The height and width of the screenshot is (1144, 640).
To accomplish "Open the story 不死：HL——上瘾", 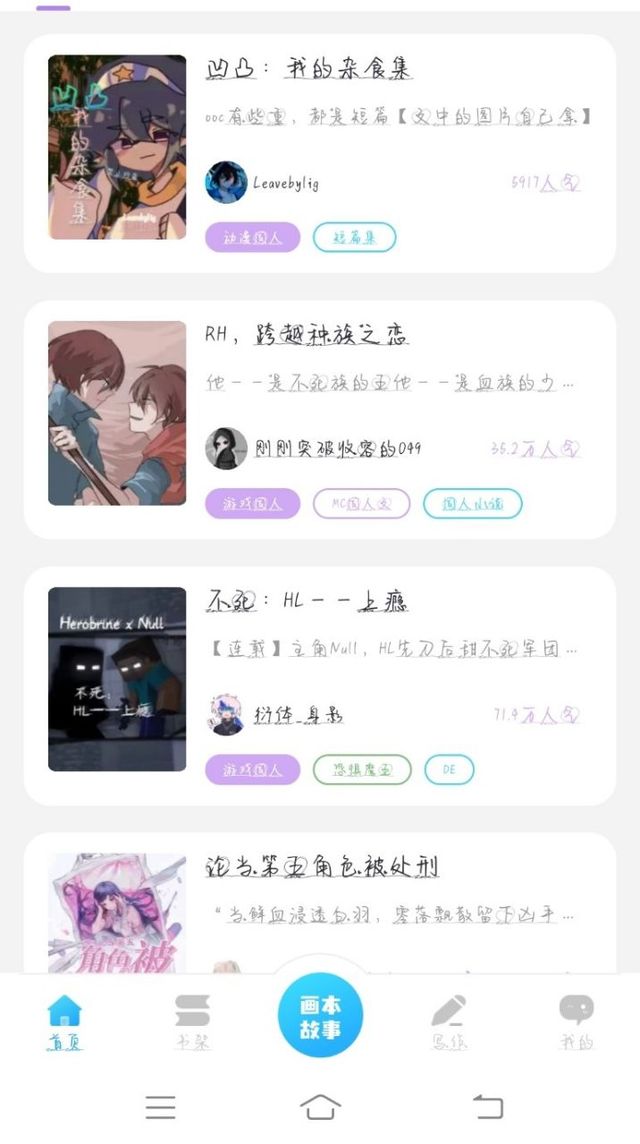I will pyautogui.click(x=320, y=686).
